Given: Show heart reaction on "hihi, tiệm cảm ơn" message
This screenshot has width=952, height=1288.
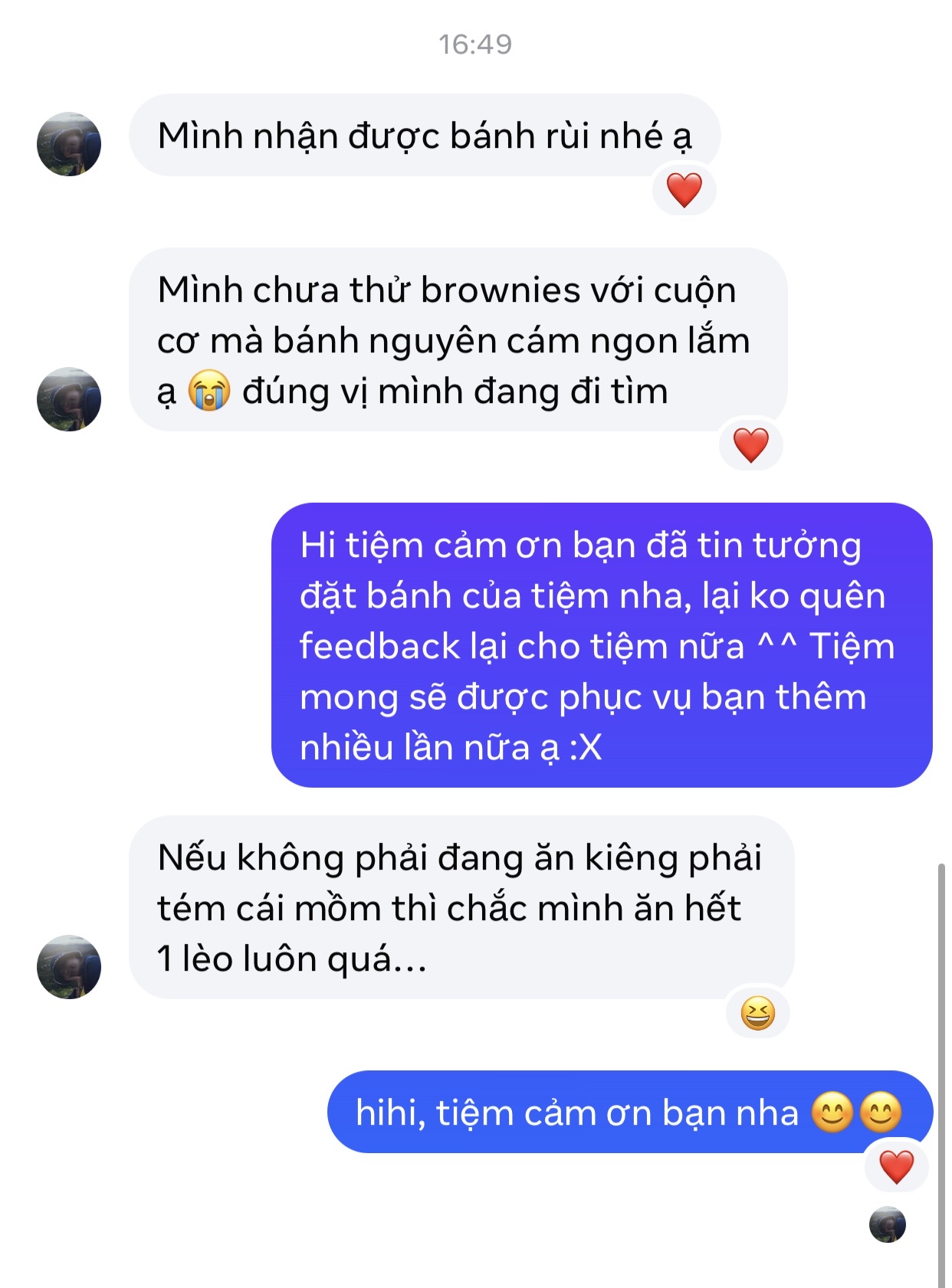Looking at the screenshot, I should [896, 1167].
